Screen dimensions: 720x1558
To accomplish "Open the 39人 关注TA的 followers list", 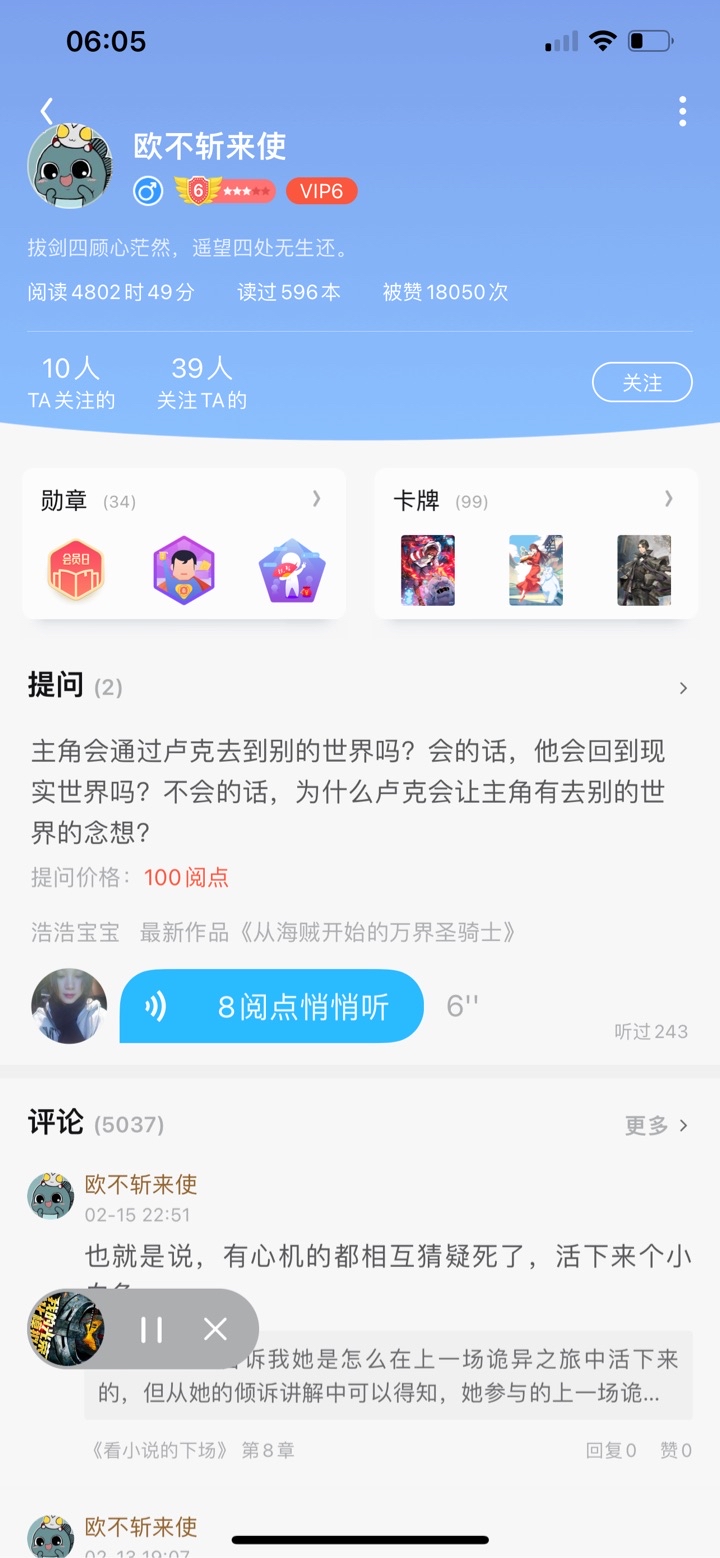I will 201,383.
